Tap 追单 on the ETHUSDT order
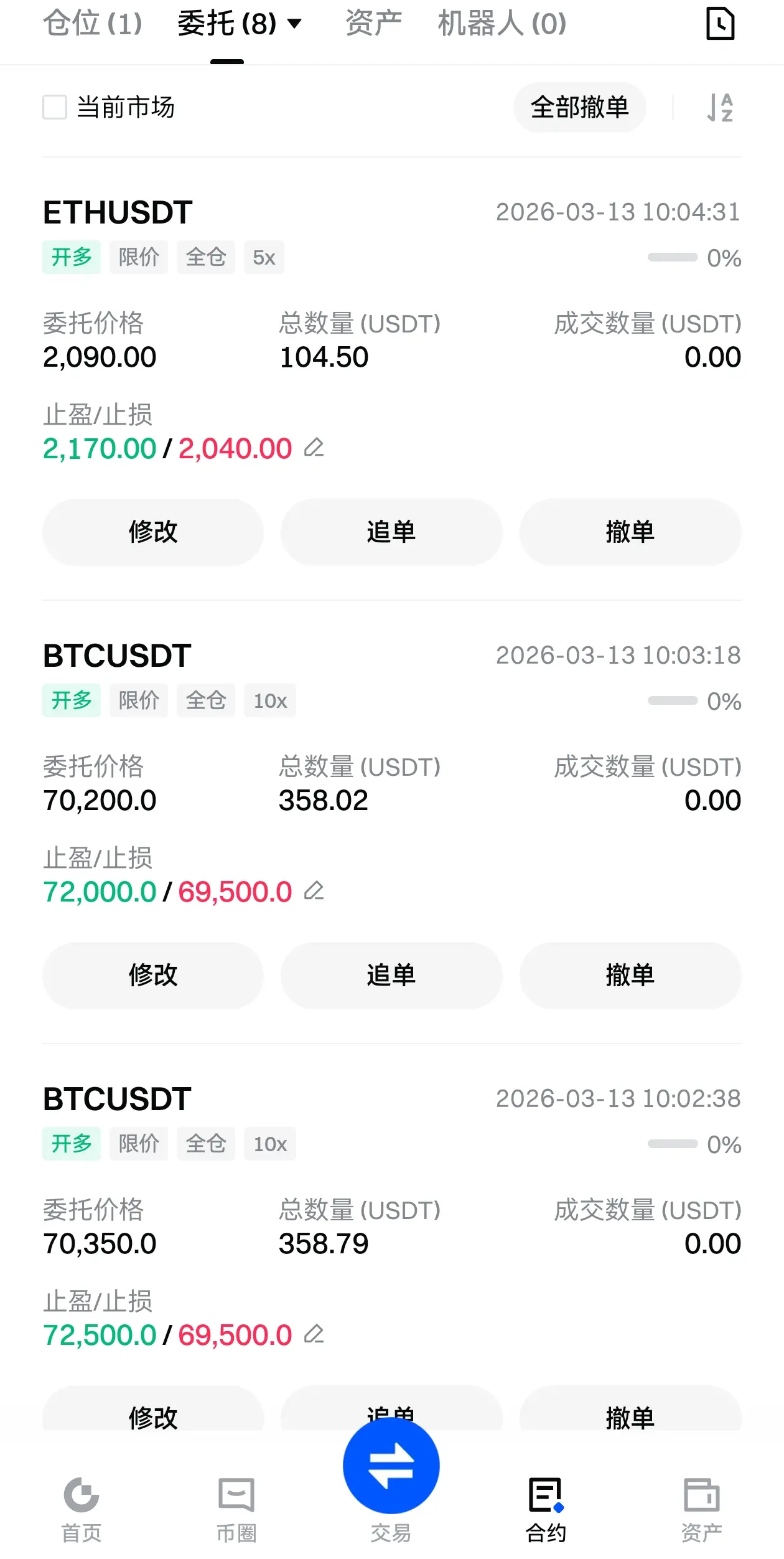This screenshot has height=1559, width=784. (391, 532)
